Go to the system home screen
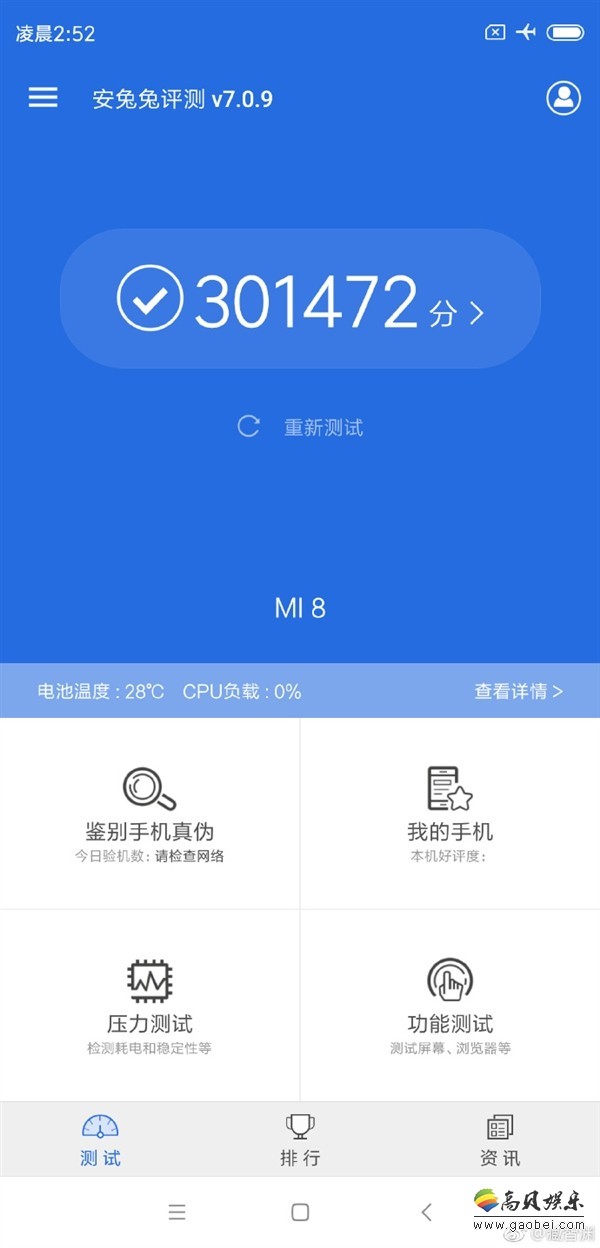 click(x=300, y=1212)
